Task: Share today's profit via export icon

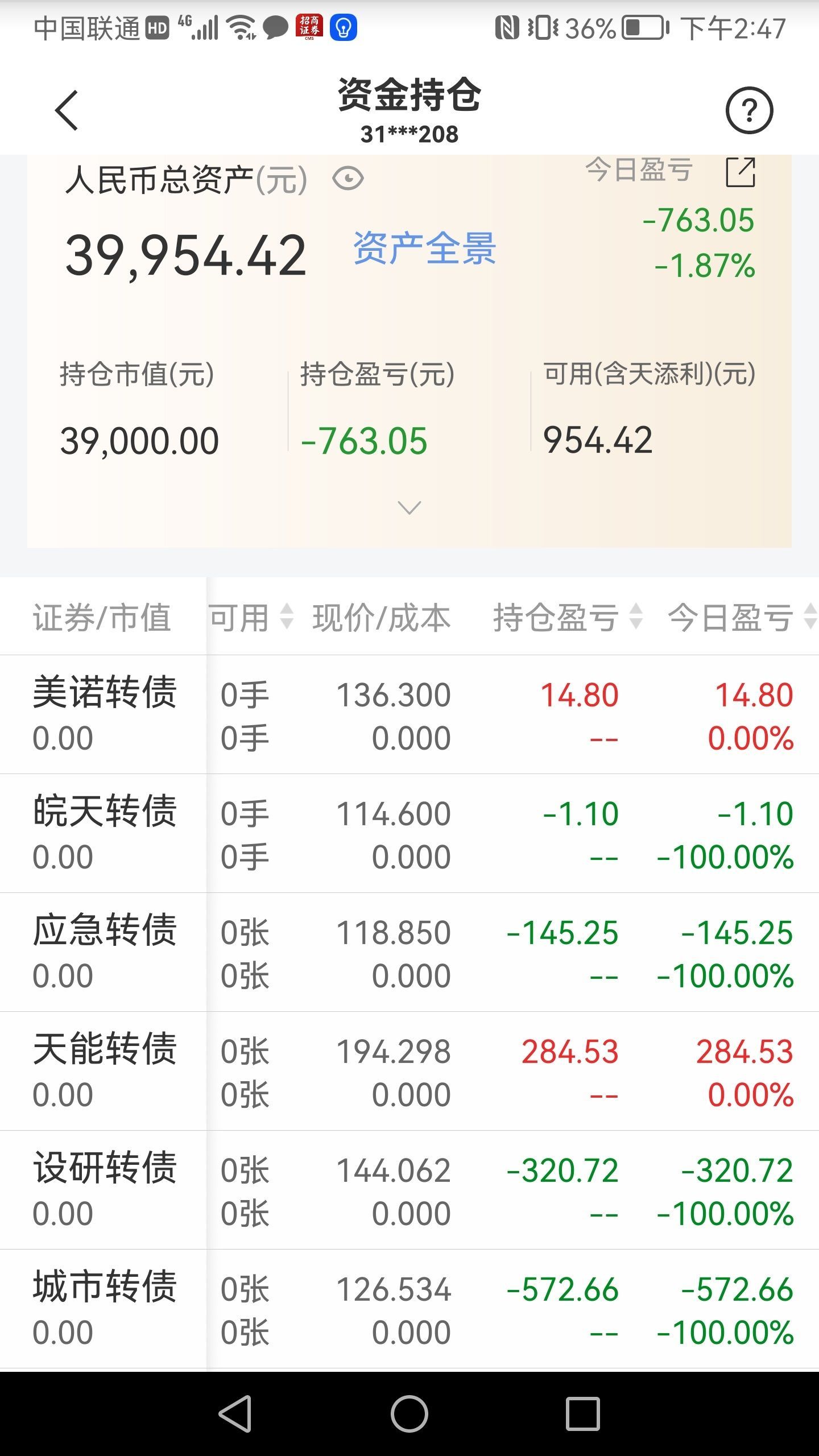Action: click(x=741, y=172)
